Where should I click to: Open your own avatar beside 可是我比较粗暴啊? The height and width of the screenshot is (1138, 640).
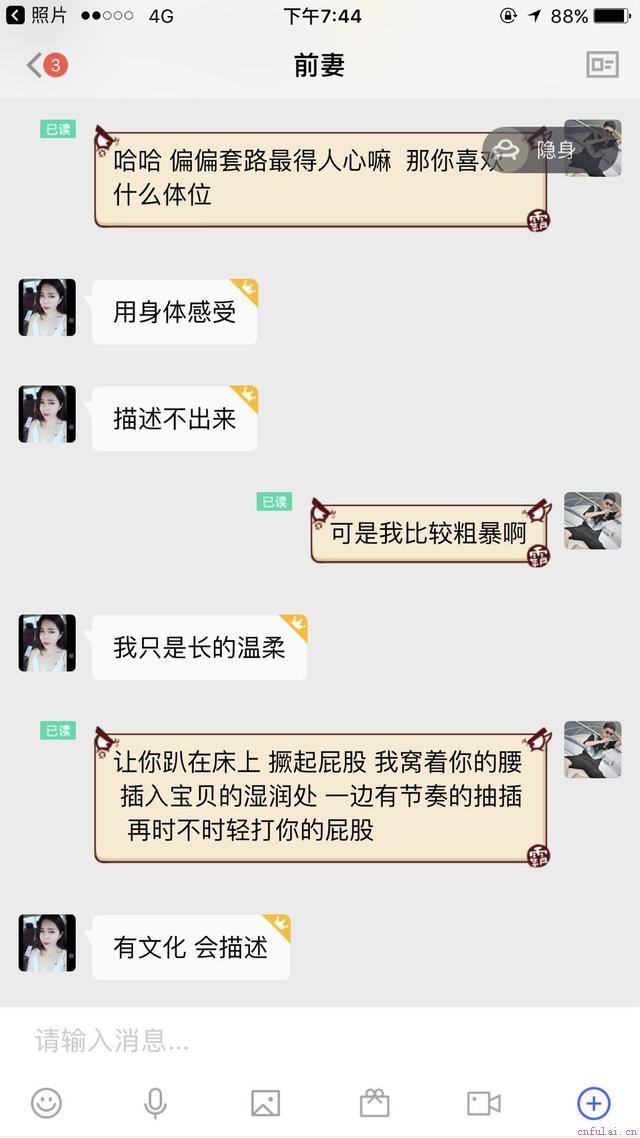point(592,521)
